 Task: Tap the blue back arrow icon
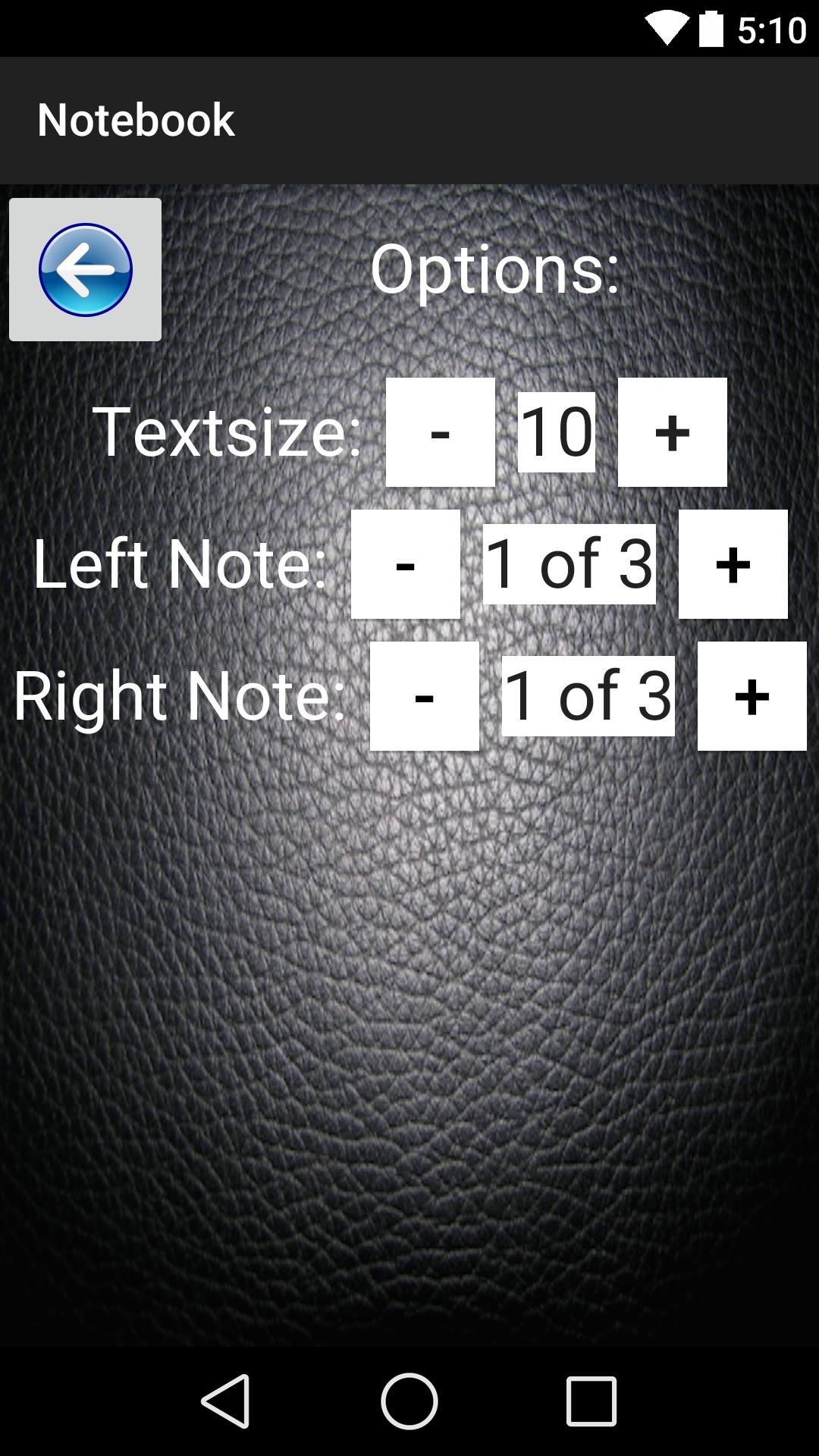pyautogui.click(x=85, y=269)
